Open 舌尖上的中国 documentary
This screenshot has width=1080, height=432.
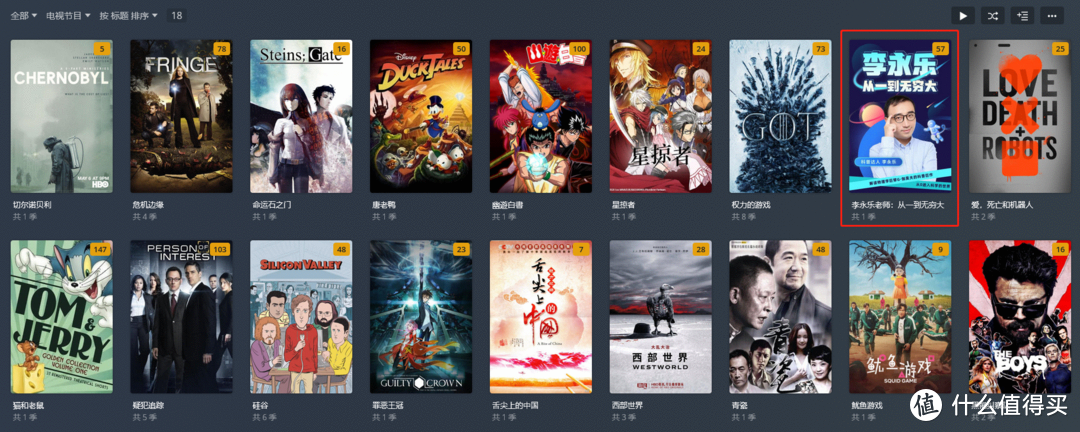click(x=541, y=317)
